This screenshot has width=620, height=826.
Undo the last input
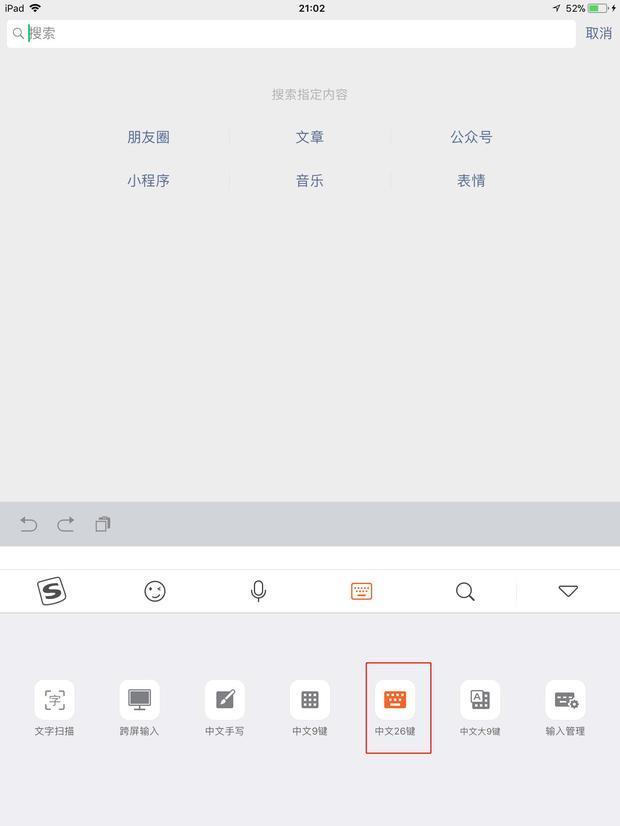pyautogui.click(x=29, y=524)
